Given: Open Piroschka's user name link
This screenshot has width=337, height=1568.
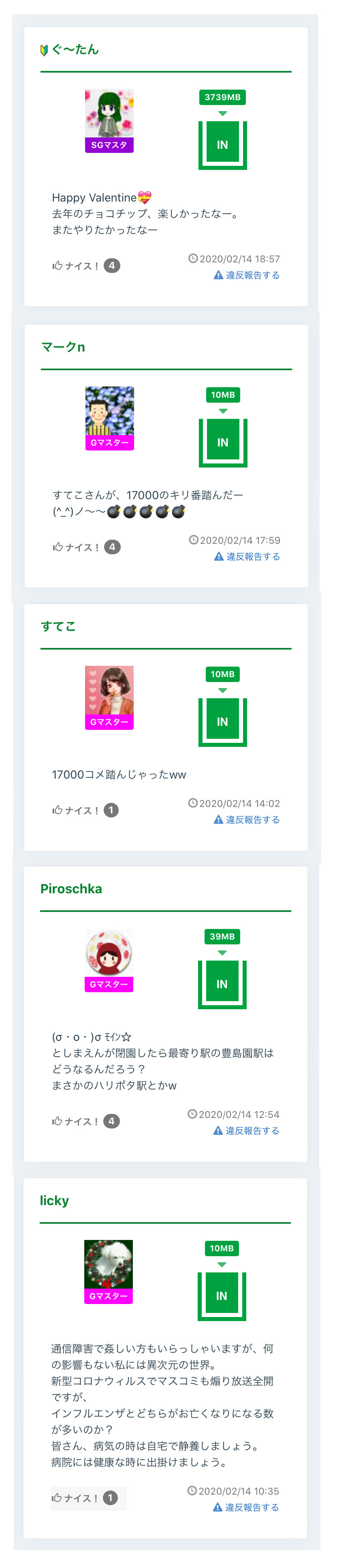Looking at the screenshot, I should [x=71, y=889].
